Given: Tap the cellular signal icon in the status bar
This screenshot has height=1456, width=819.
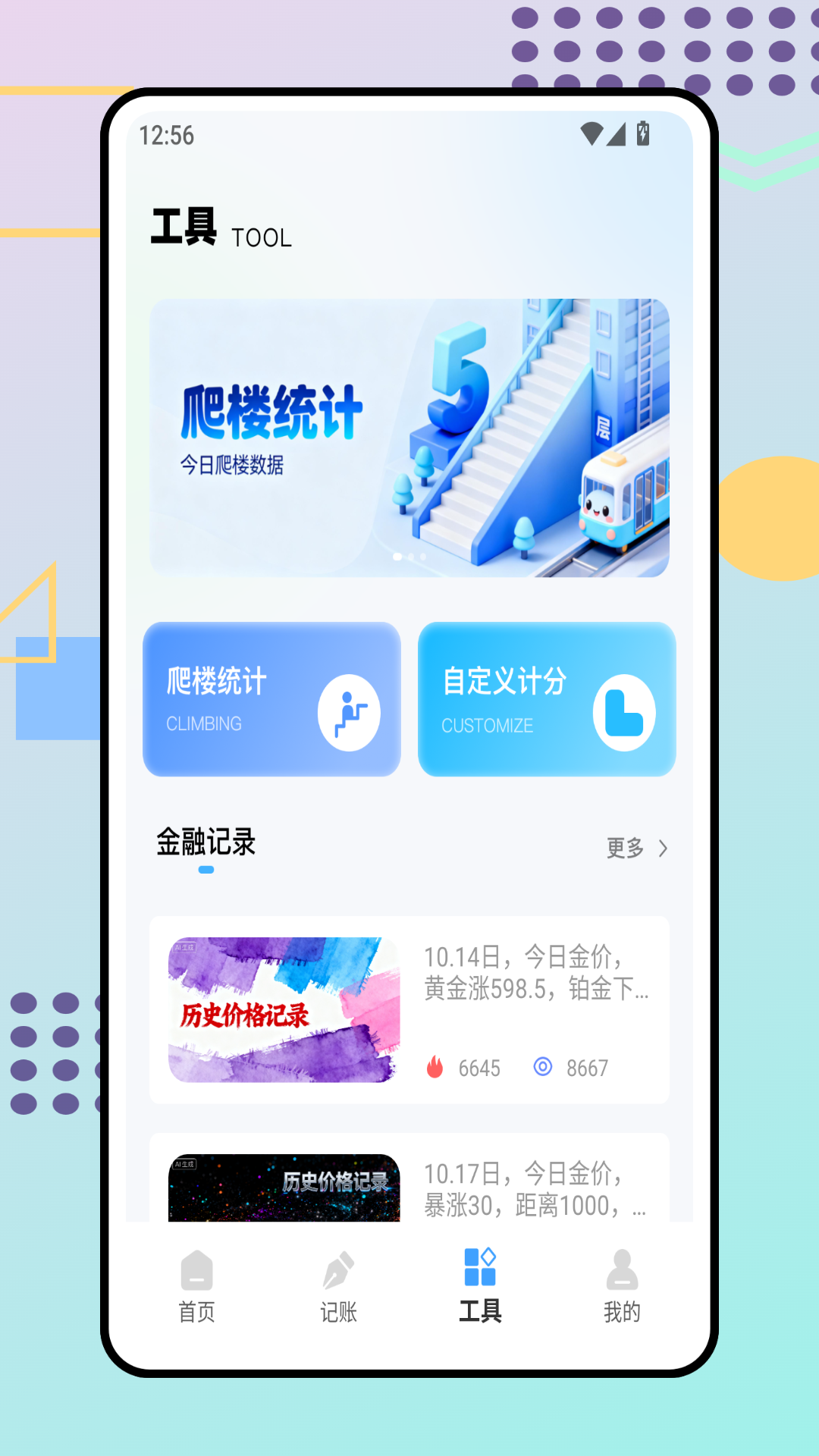Looking at the screenshot, I should coord(618,133).
